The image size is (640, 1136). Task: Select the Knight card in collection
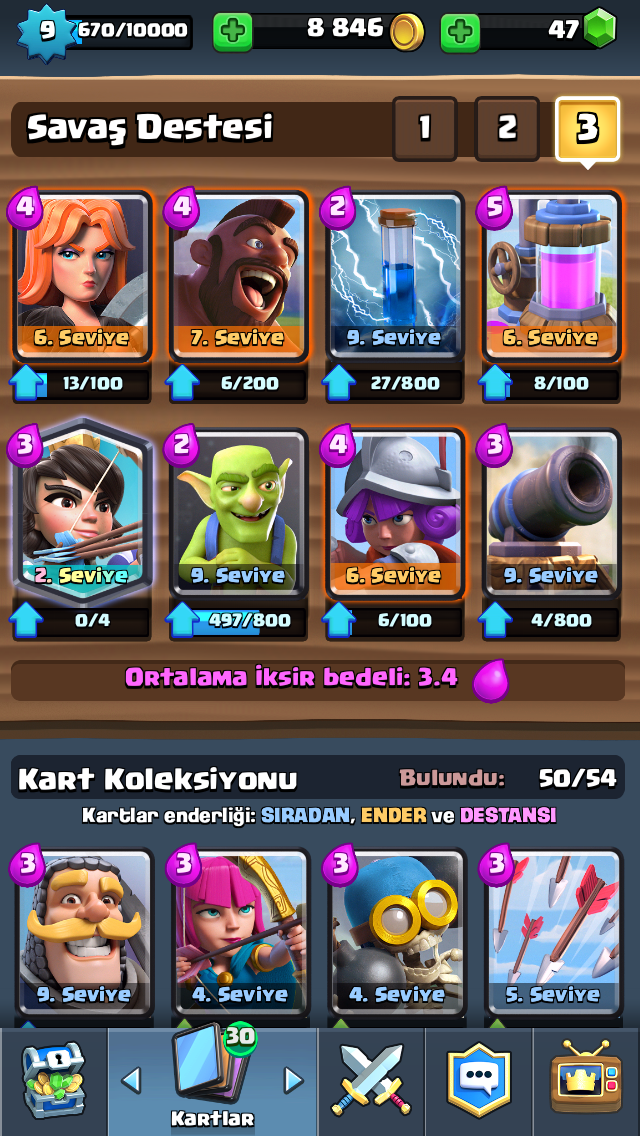click(82, 932)
